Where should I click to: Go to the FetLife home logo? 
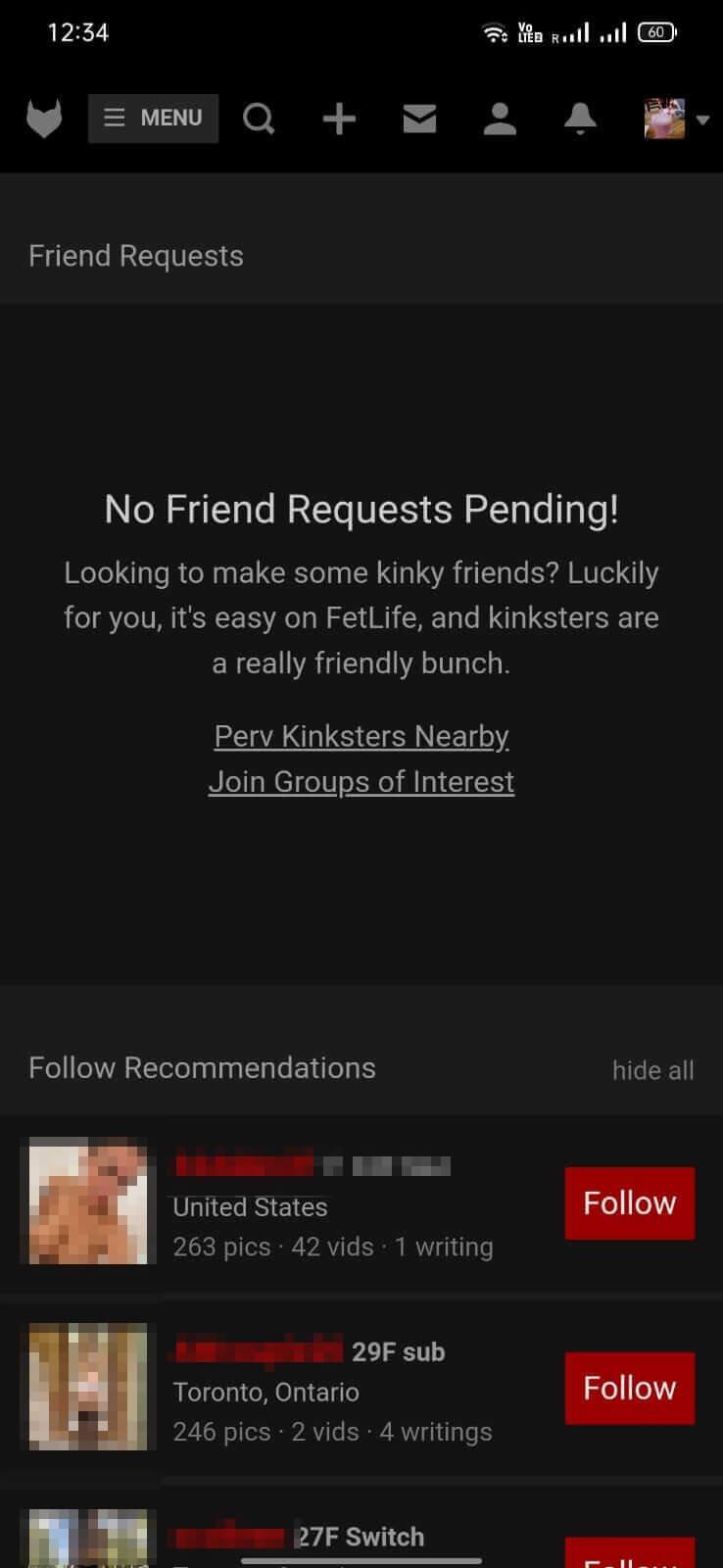(x=44, y=119)
